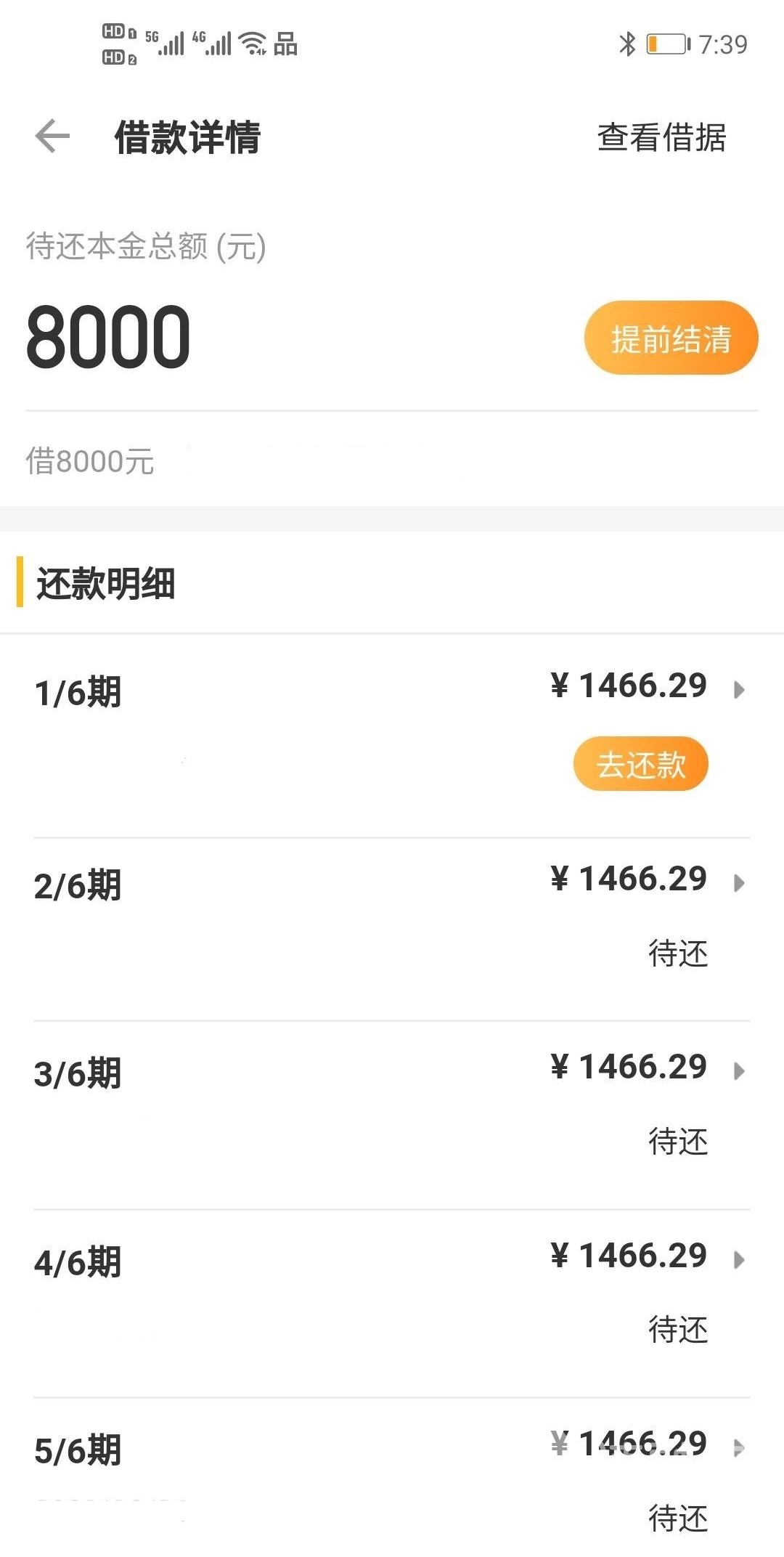Open 查看借据 link

pos(661,137)
